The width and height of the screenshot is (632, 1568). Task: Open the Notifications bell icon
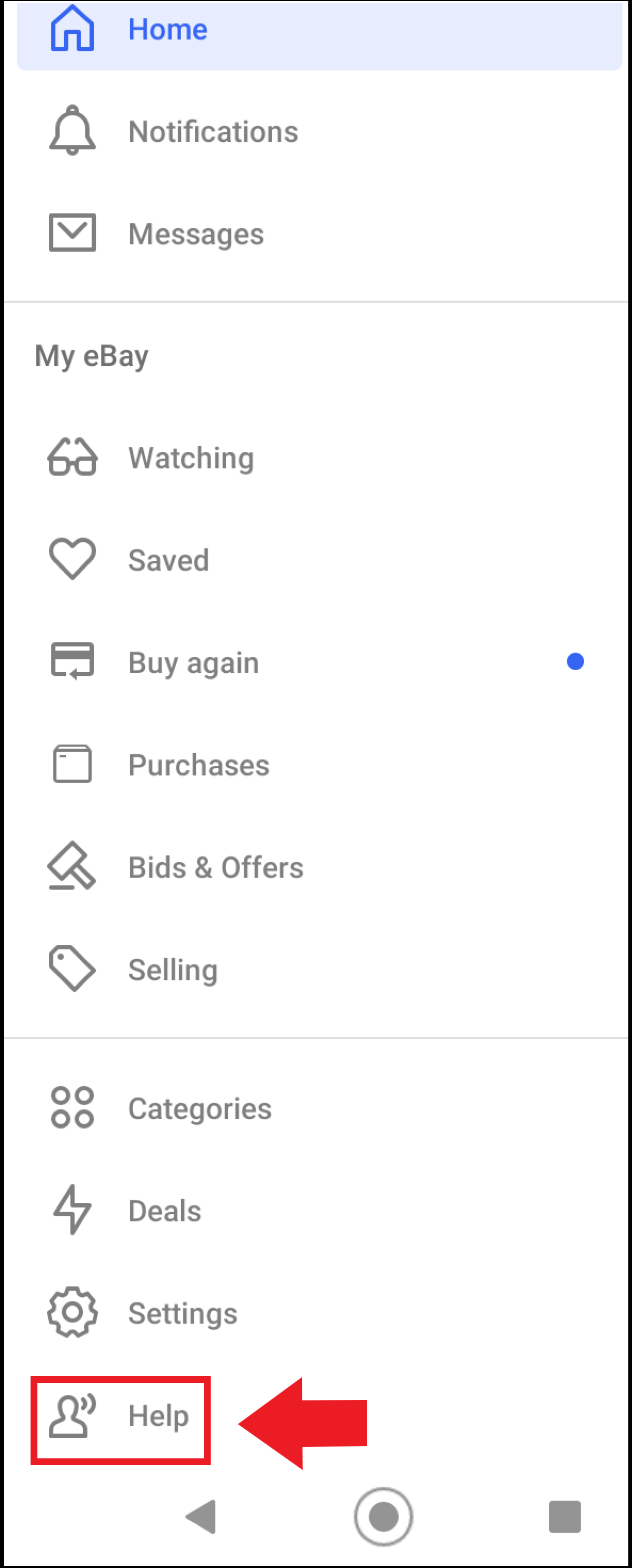tap(72, 130)
